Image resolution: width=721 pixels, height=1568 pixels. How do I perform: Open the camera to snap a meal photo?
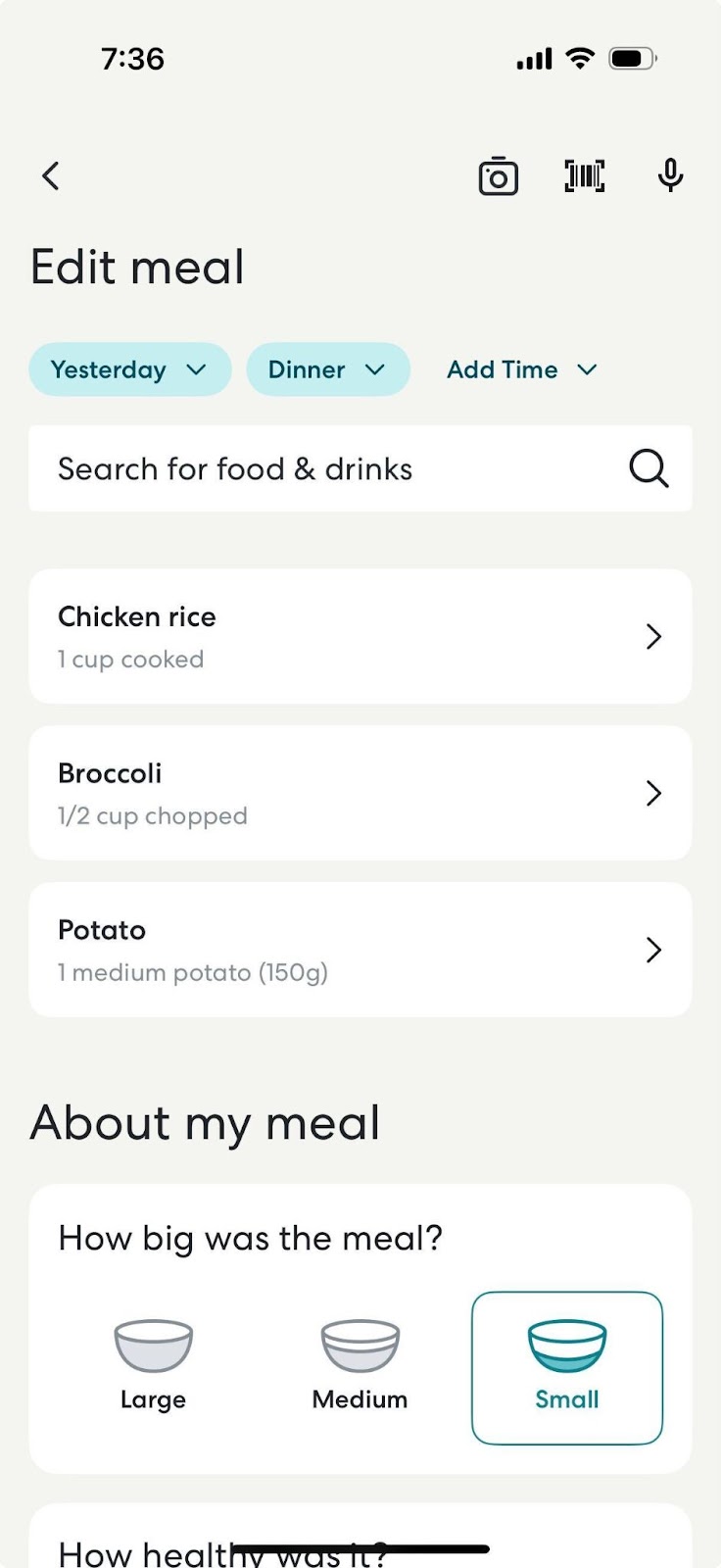coord(498,176)
